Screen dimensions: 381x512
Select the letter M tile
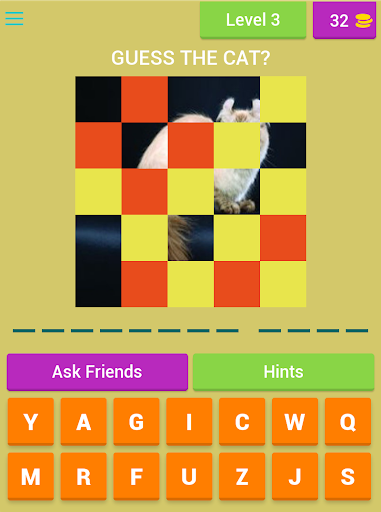click(31, 476)
